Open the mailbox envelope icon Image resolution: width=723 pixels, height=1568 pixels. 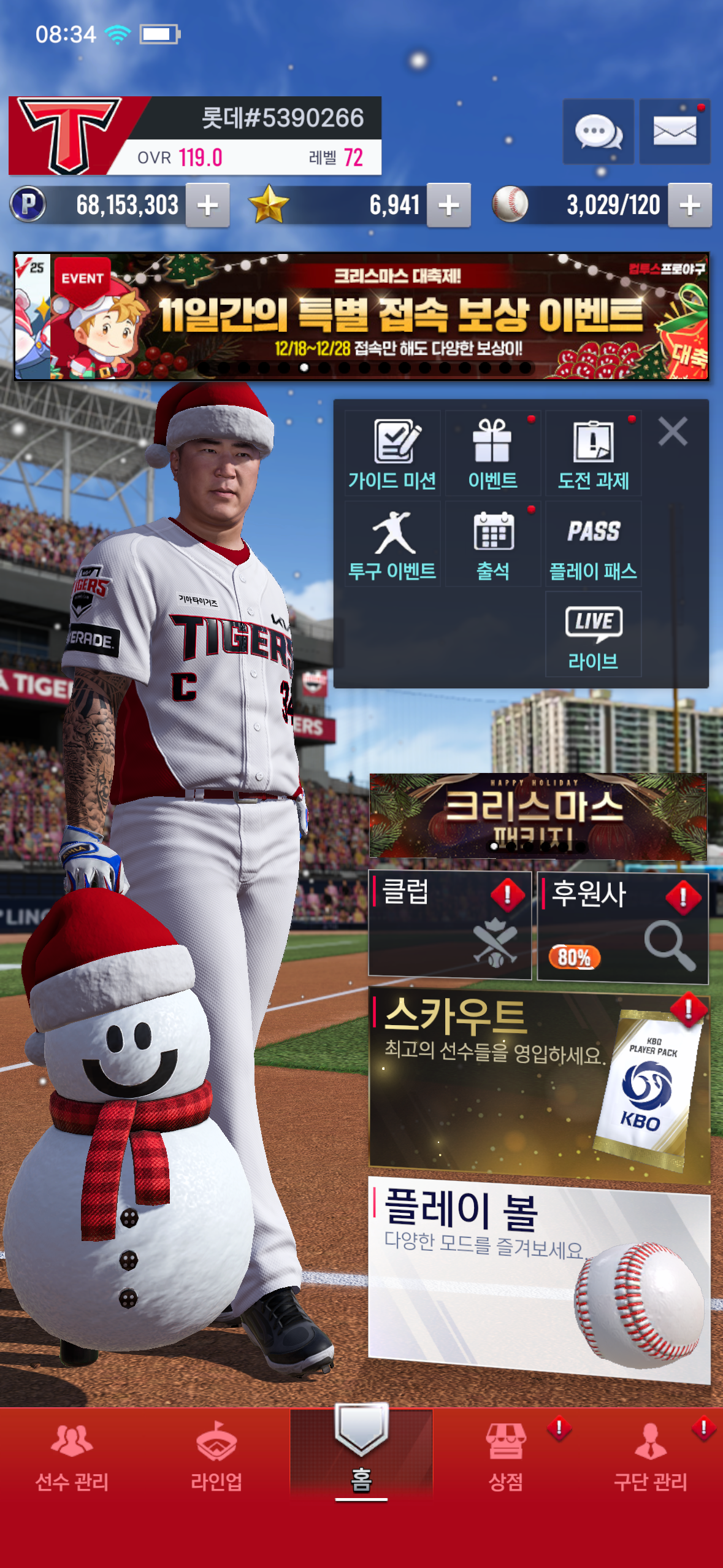click(675, 131)
